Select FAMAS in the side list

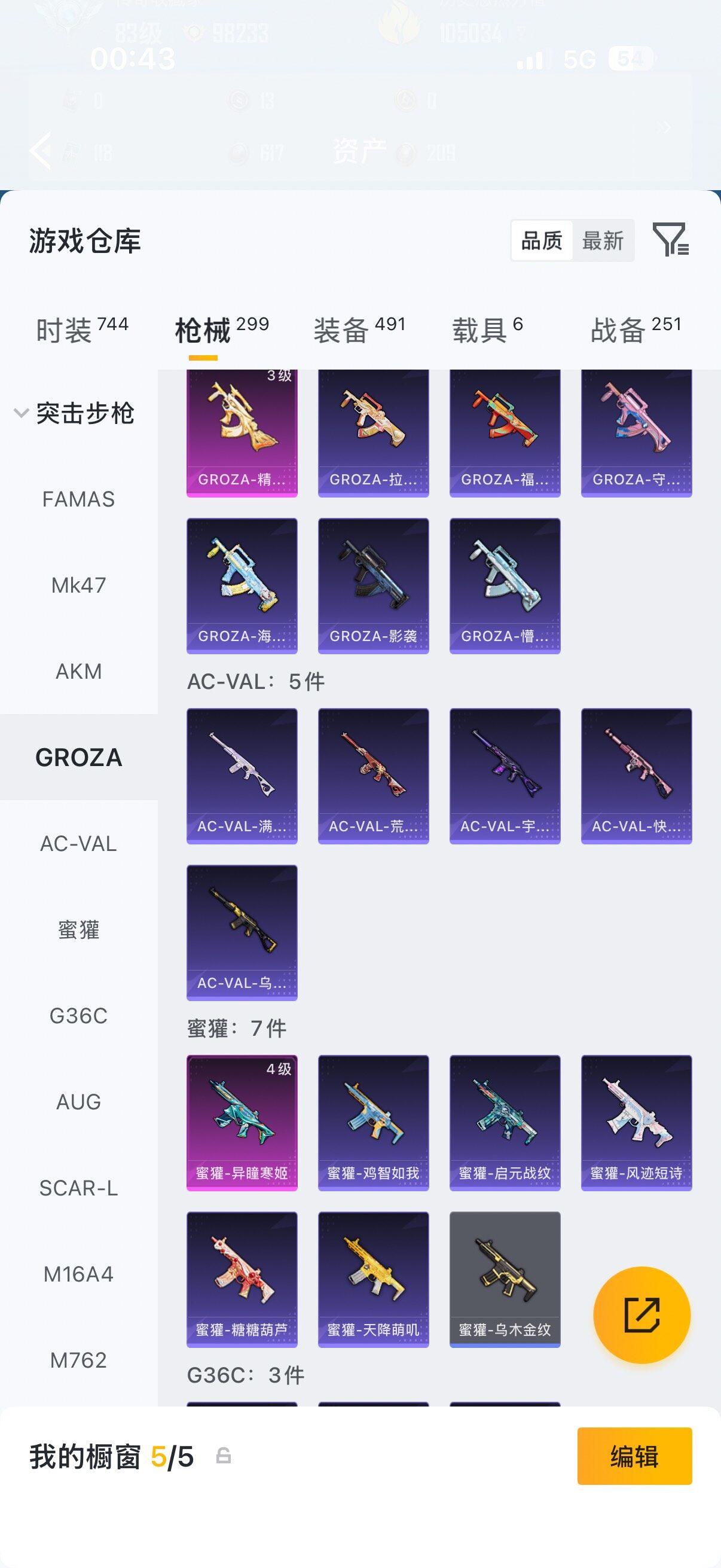tap(78, 499)
